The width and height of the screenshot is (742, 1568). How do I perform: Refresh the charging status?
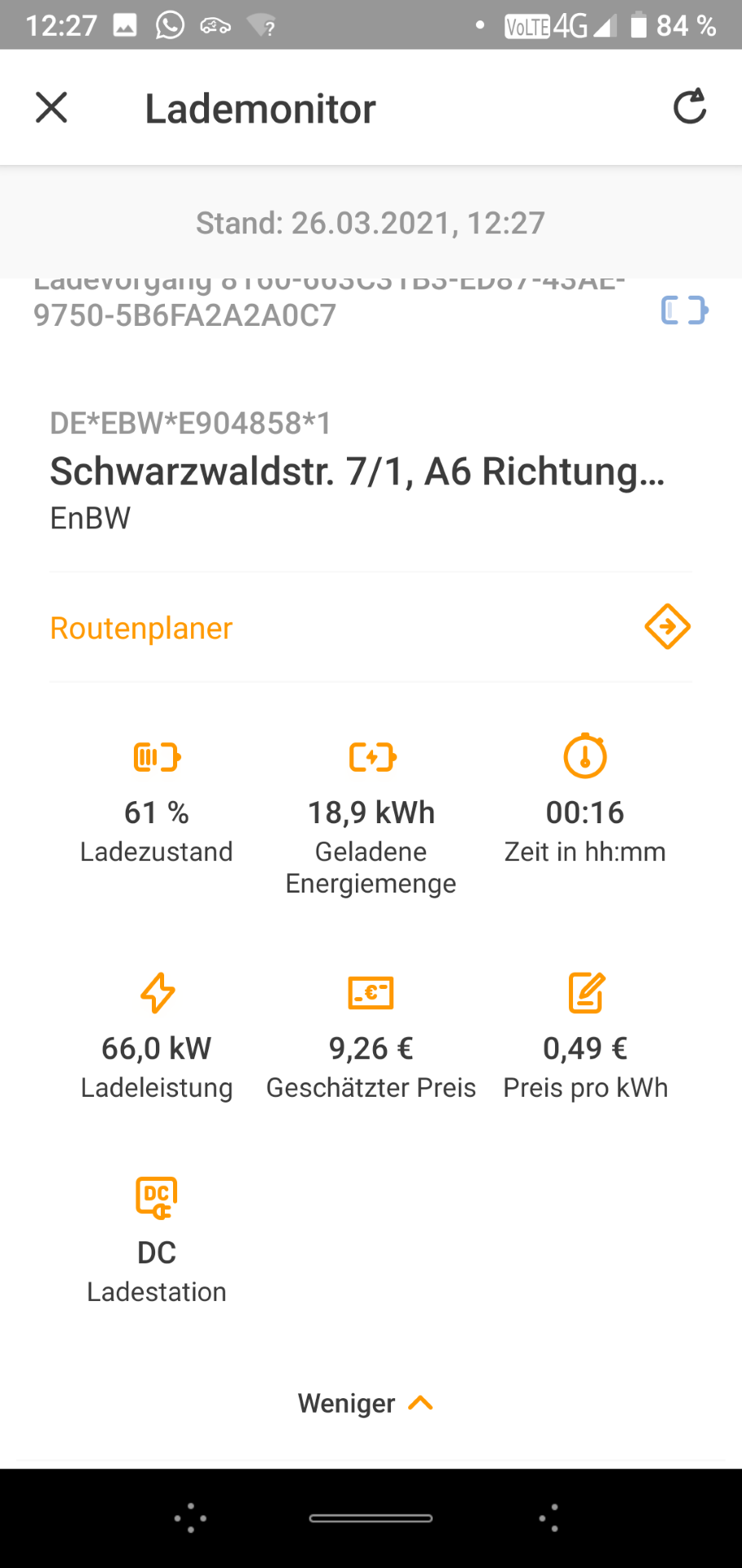click(690, 107)
